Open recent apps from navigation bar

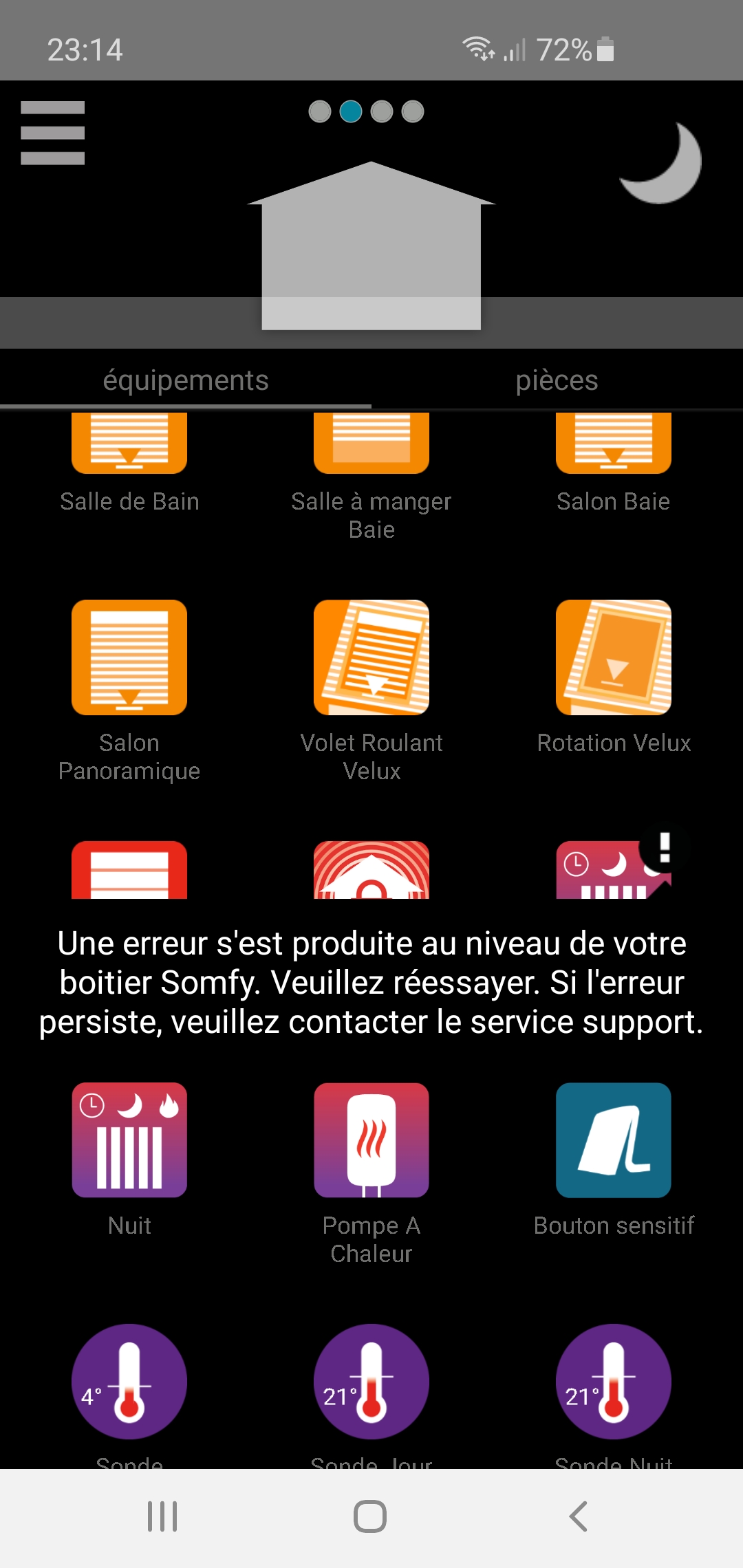click(163, 1516)
